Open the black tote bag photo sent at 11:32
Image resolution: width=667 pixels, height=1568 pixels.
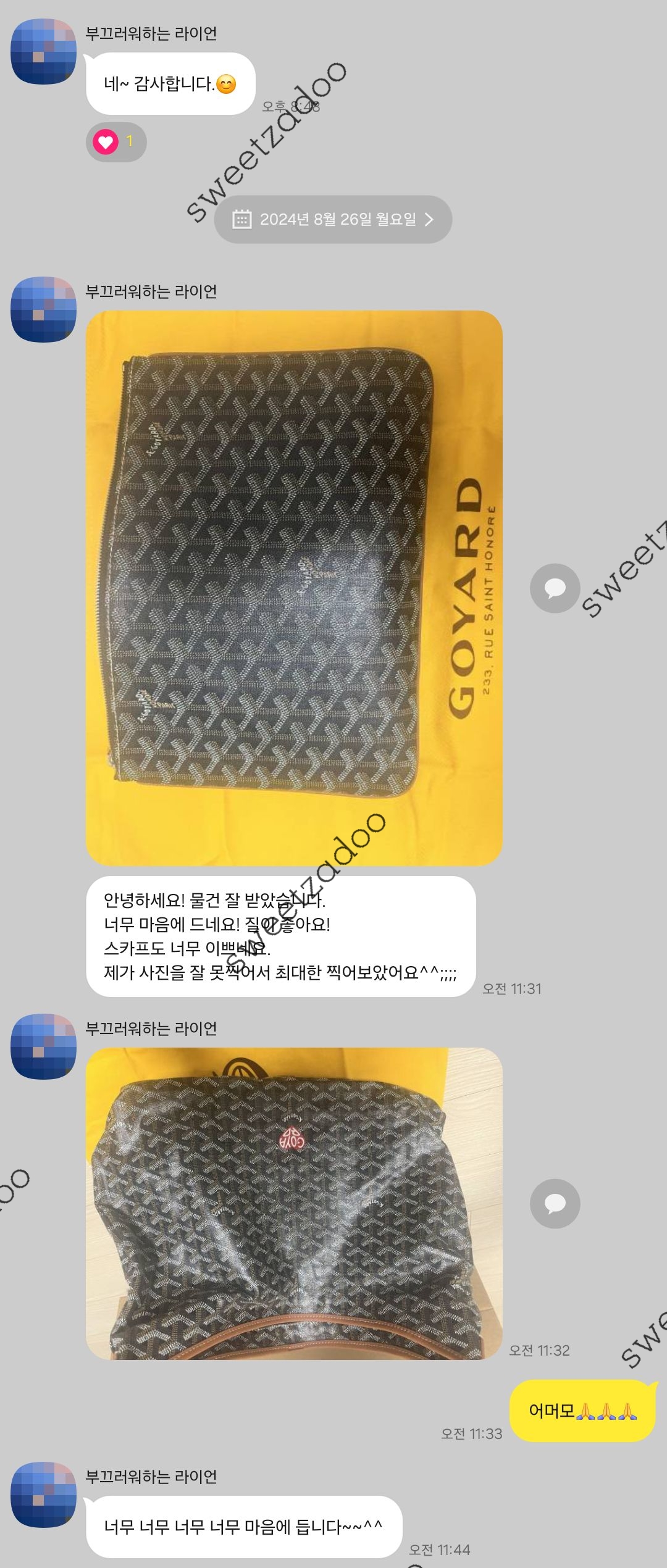[294, 1203]
